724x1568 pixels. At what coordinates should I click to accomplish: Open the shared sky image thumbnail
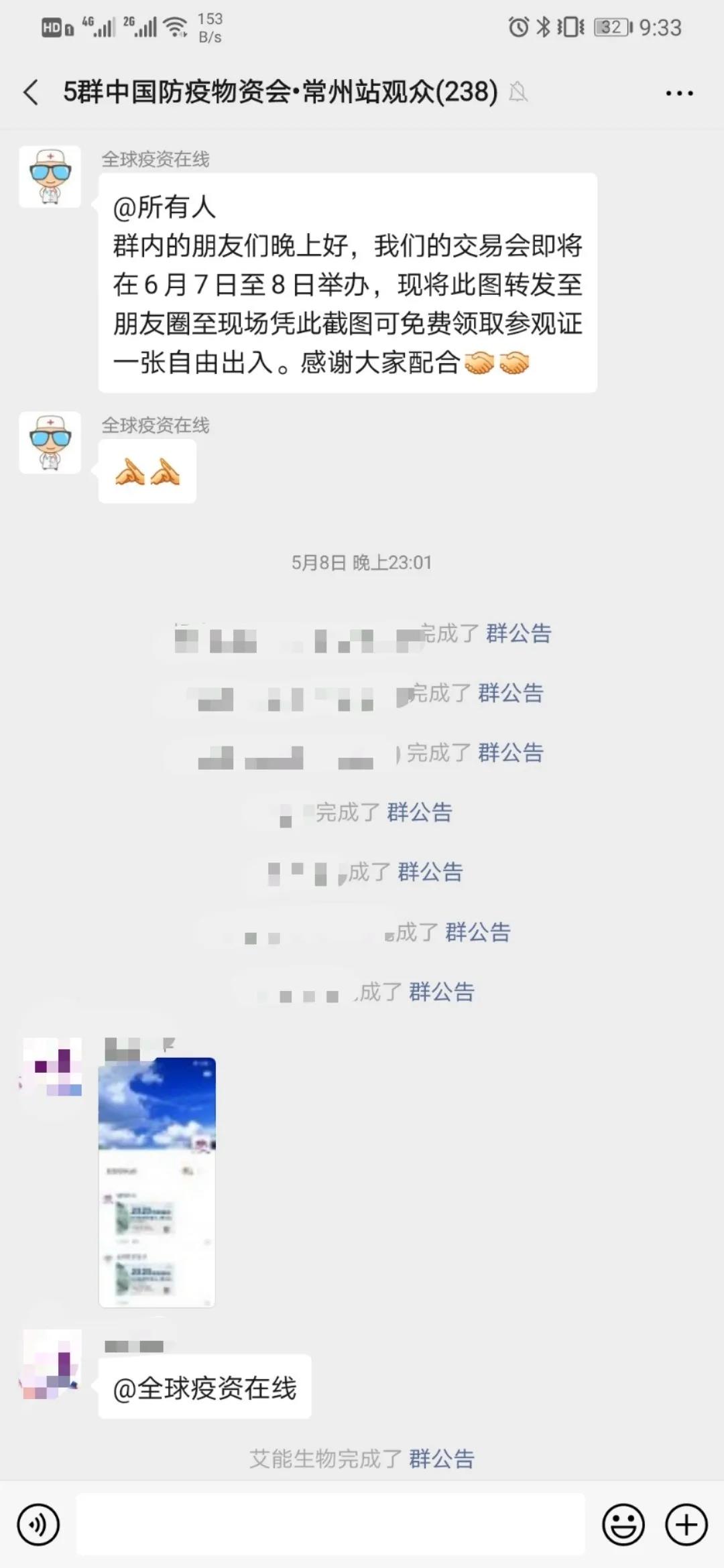tap(157, 1182)
